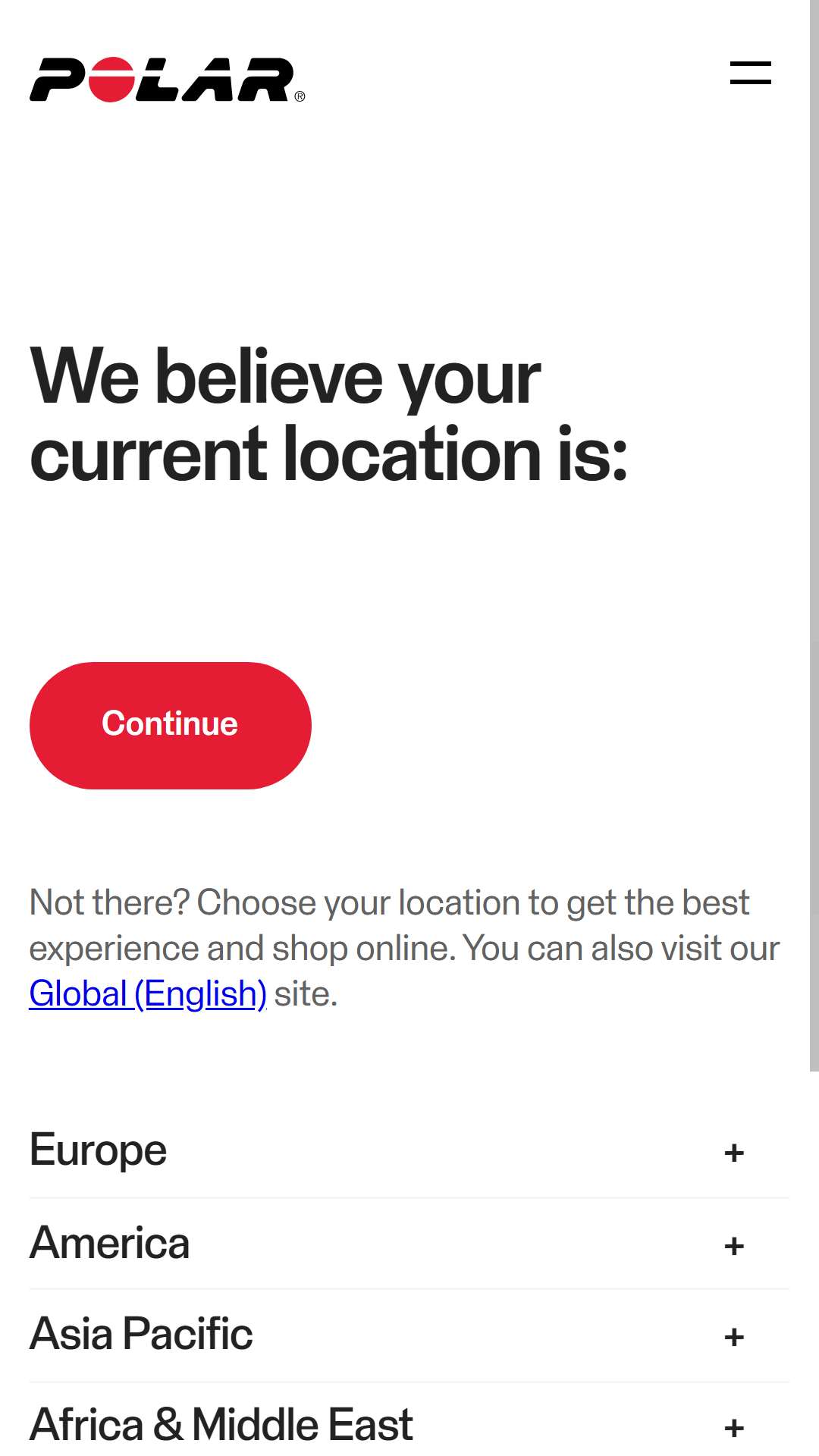Tap the red Continue button

pyautogui.click(x=171, y=725)
